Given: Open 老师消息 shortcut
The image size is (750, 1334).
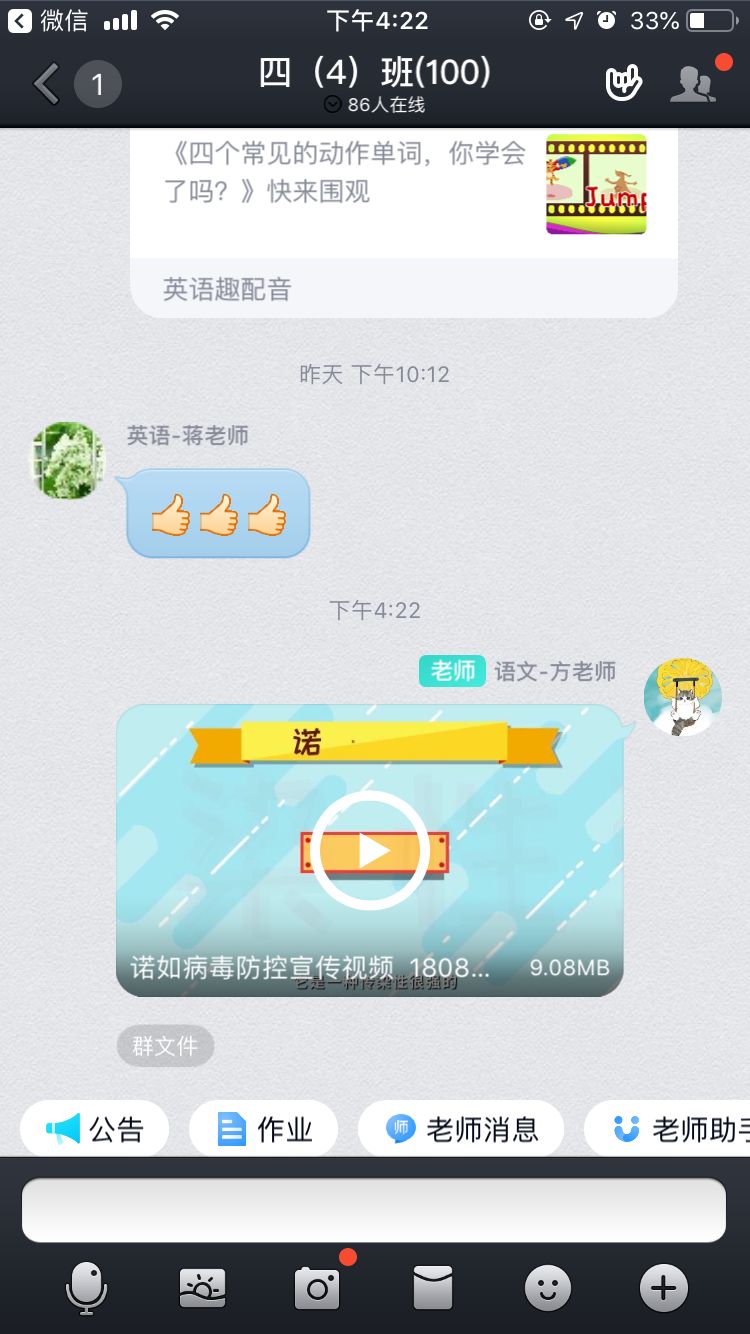Looking at the screenshot, I should 461,1129.
